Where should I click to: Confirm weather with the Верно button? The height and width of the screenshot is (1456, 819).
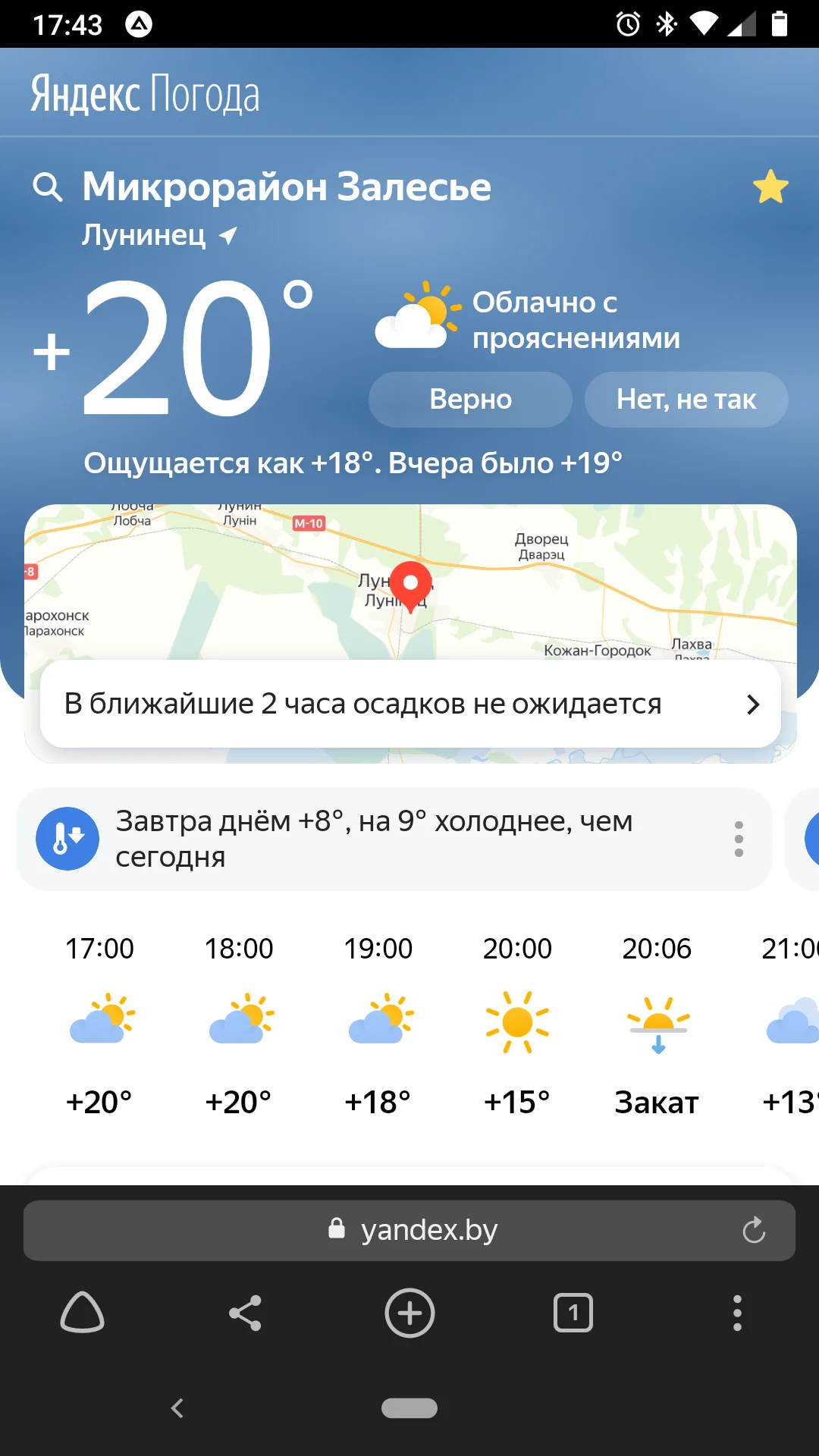pos(470,400)
